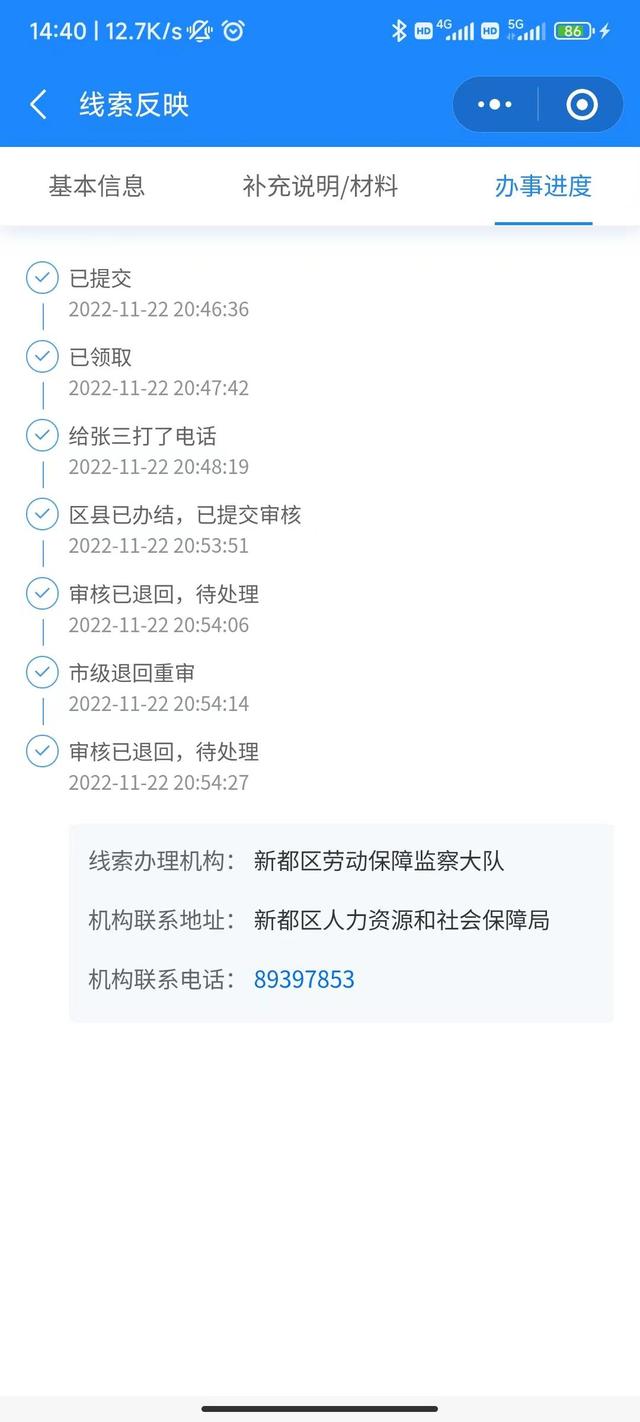Image resolution: width=640 pixels, height=1422 pixels.
Task: Select the 办事进度 tab
Action: 543,186
